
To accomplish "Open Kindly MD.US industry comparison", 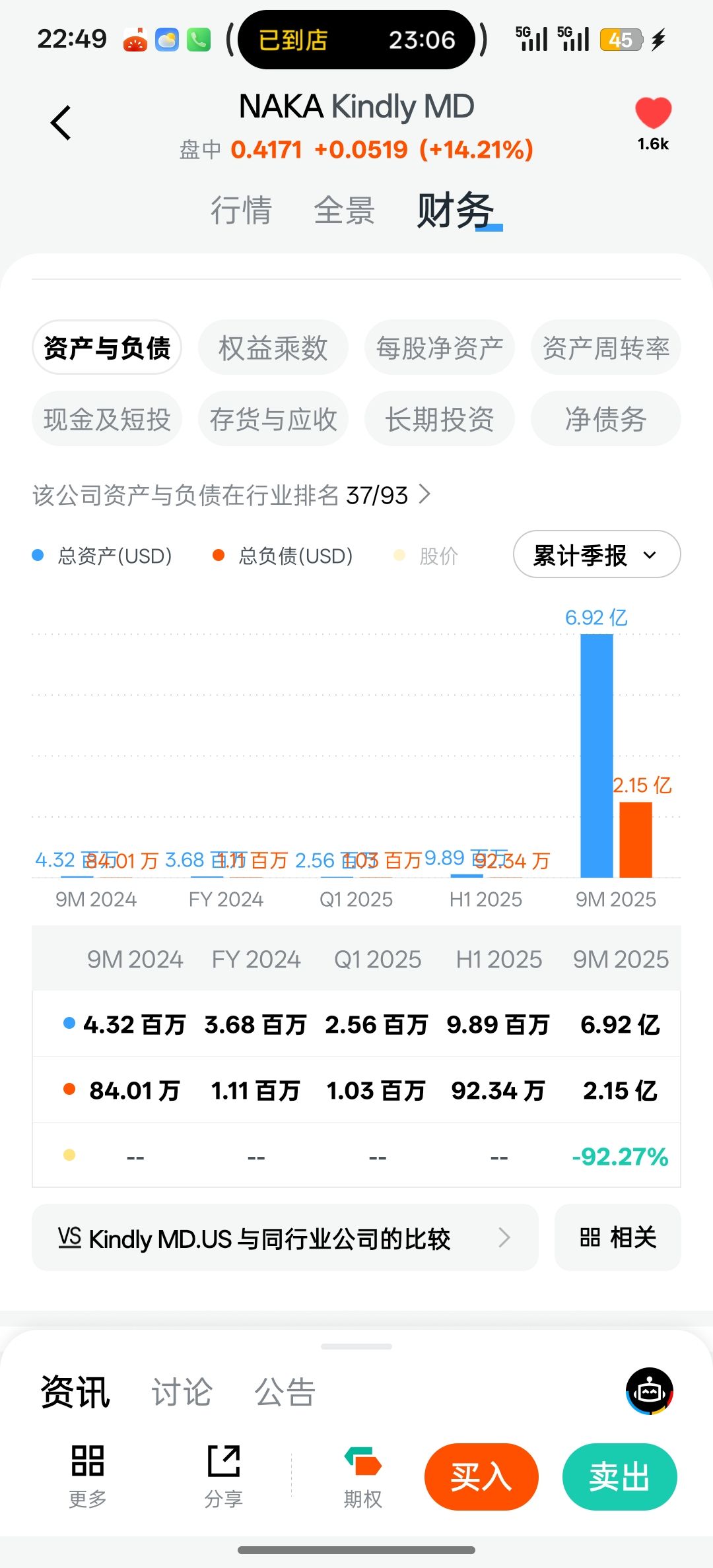I will point(285,1238).
